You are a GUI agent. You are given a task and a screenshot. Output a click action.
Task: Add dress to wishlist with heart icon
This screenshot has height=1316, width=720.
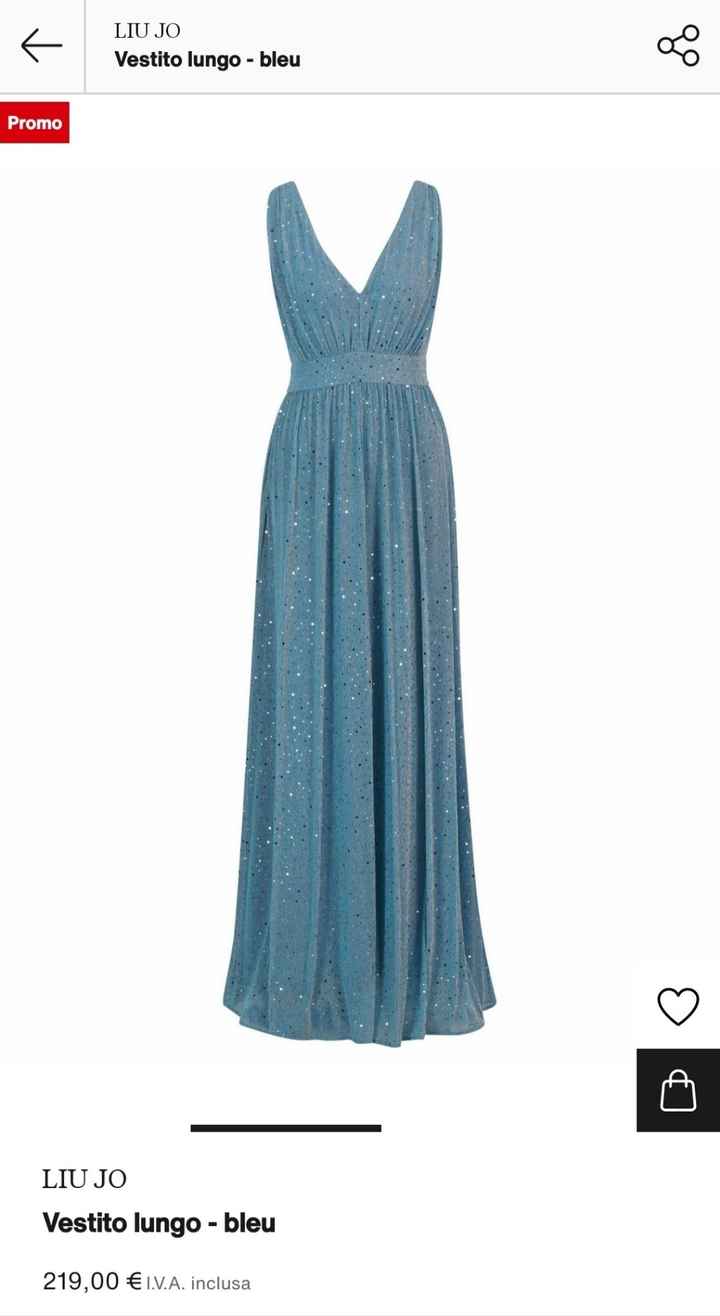[677, 1006]
